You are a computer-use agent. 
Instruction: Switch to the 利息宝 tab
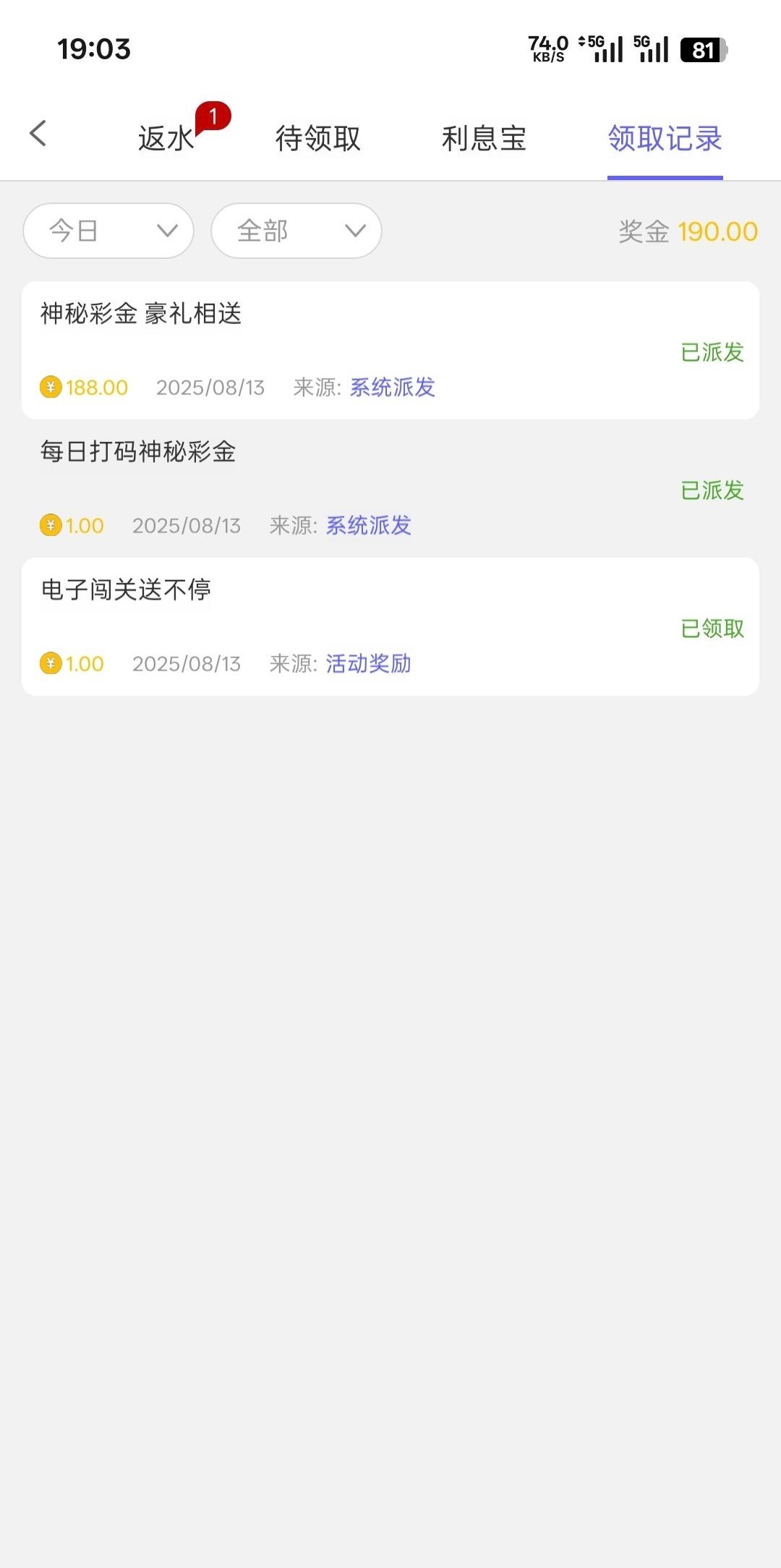point(484,139)
